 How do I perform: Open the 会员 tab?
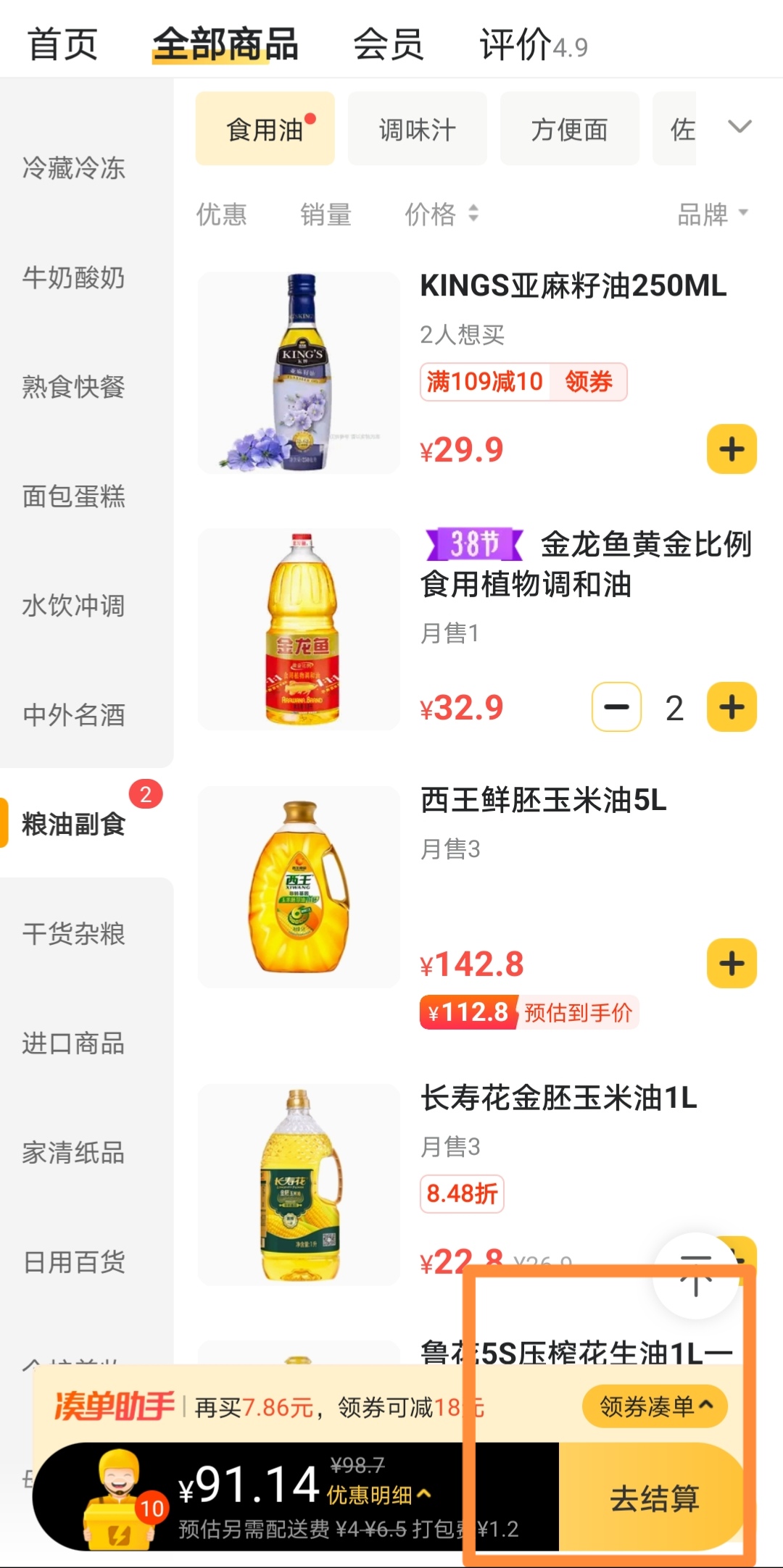(388, 45)
